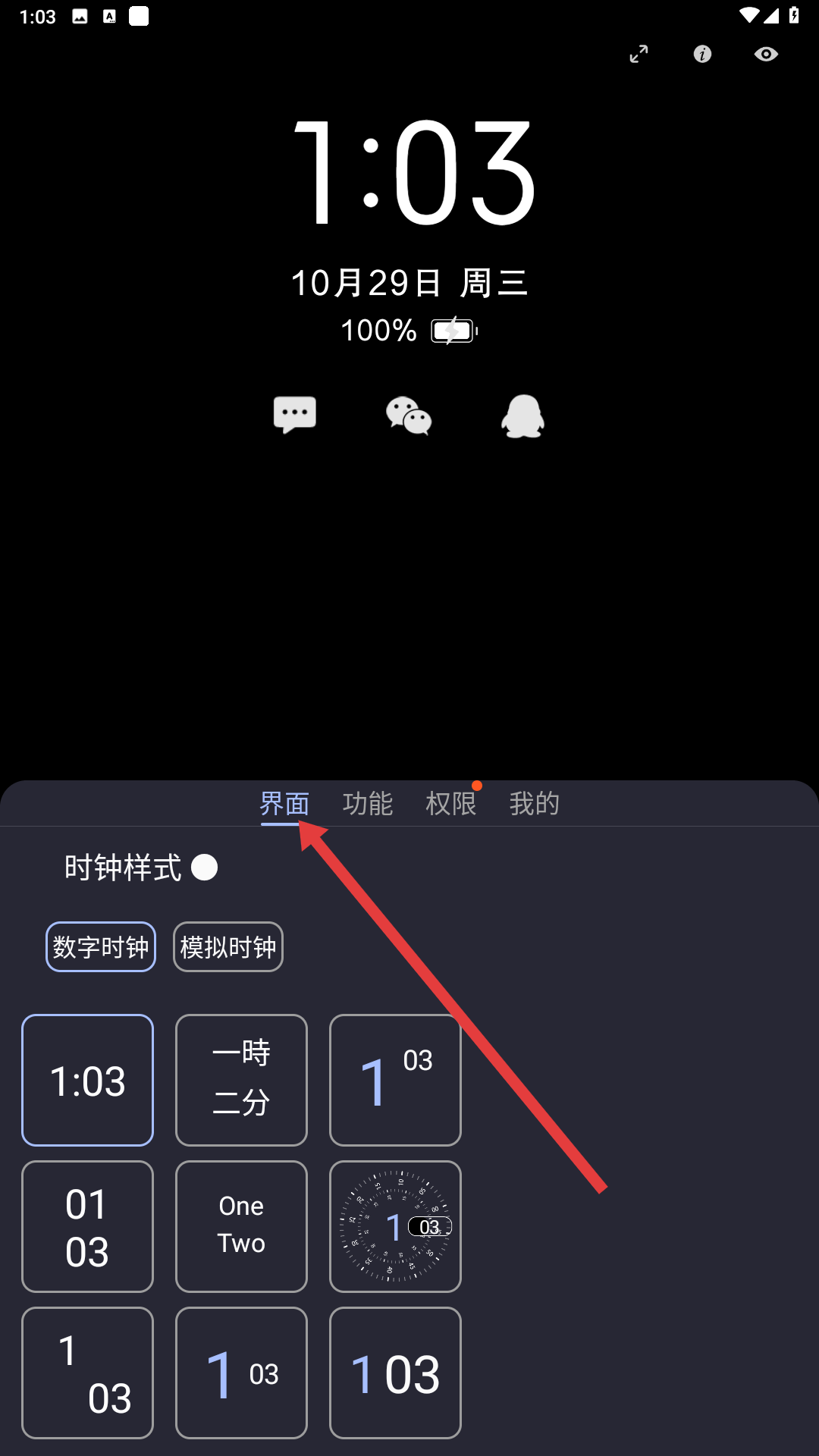Viewport: 819px width, 1456px height.
Task: Select the 1 03 style without colon
Action: pos(395,1373)
